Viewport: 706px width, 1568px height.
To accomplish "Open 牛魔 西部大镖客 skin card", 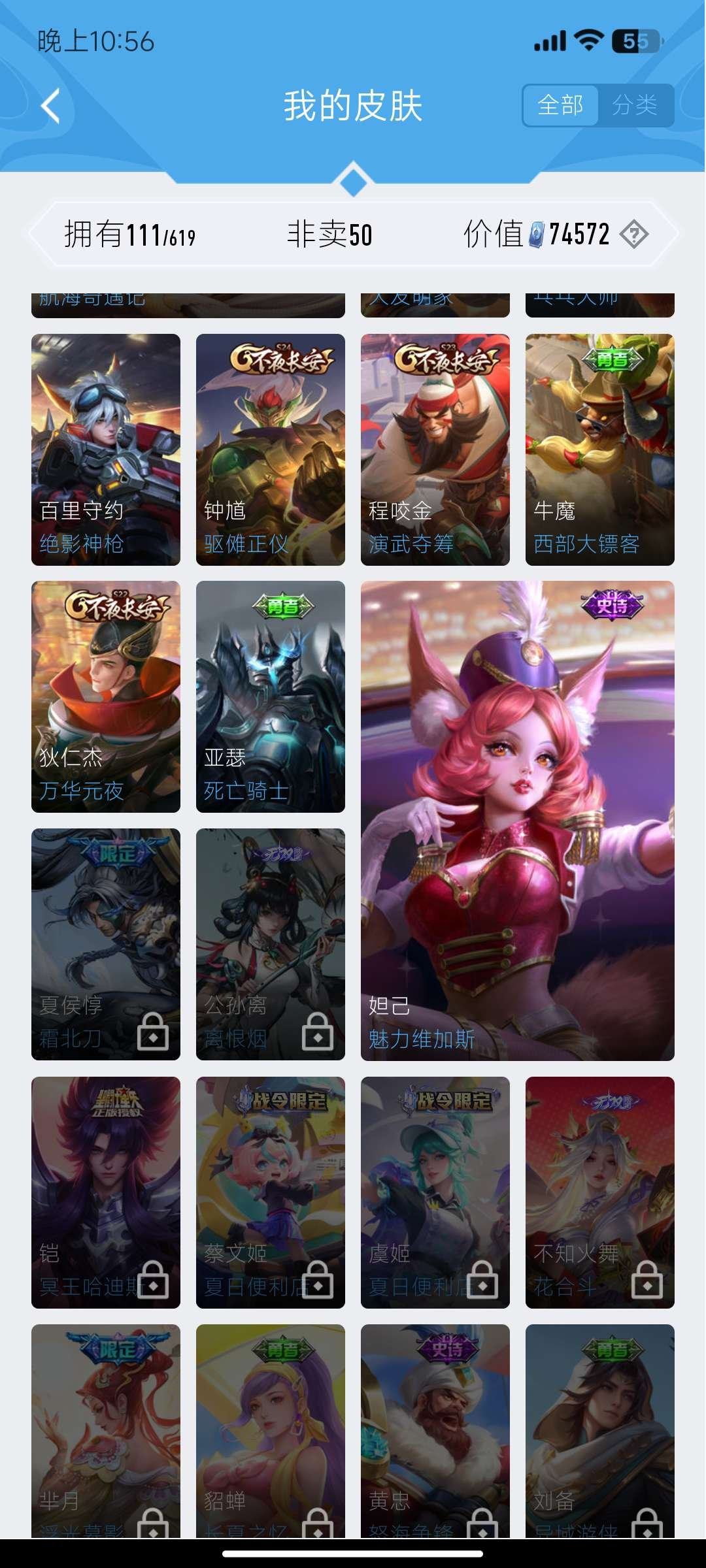I will tap(600, 449).
